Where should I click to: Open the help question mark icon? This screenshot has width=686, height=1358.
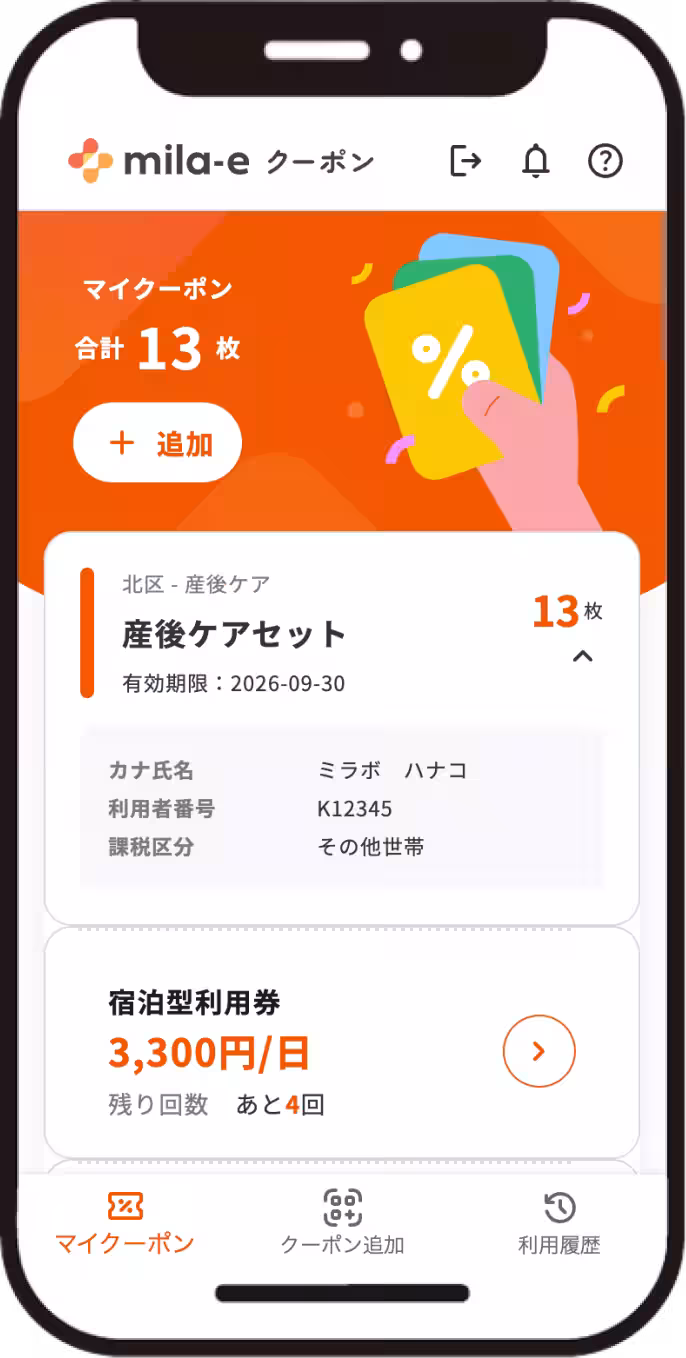(605, 160)
